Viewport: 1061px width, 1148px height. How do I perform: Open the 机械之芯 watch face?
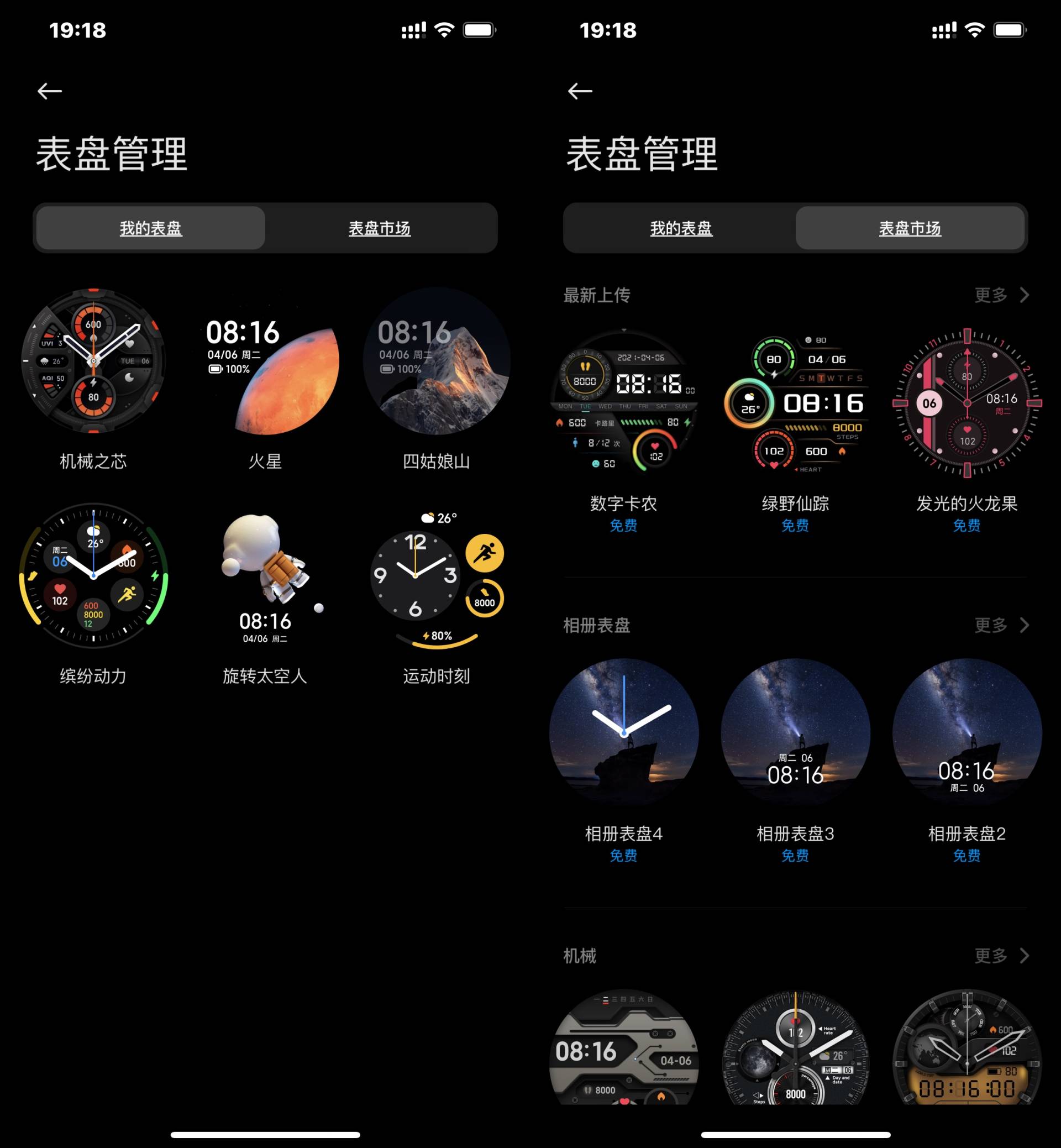pyautogui.click(x=92, y=362)
